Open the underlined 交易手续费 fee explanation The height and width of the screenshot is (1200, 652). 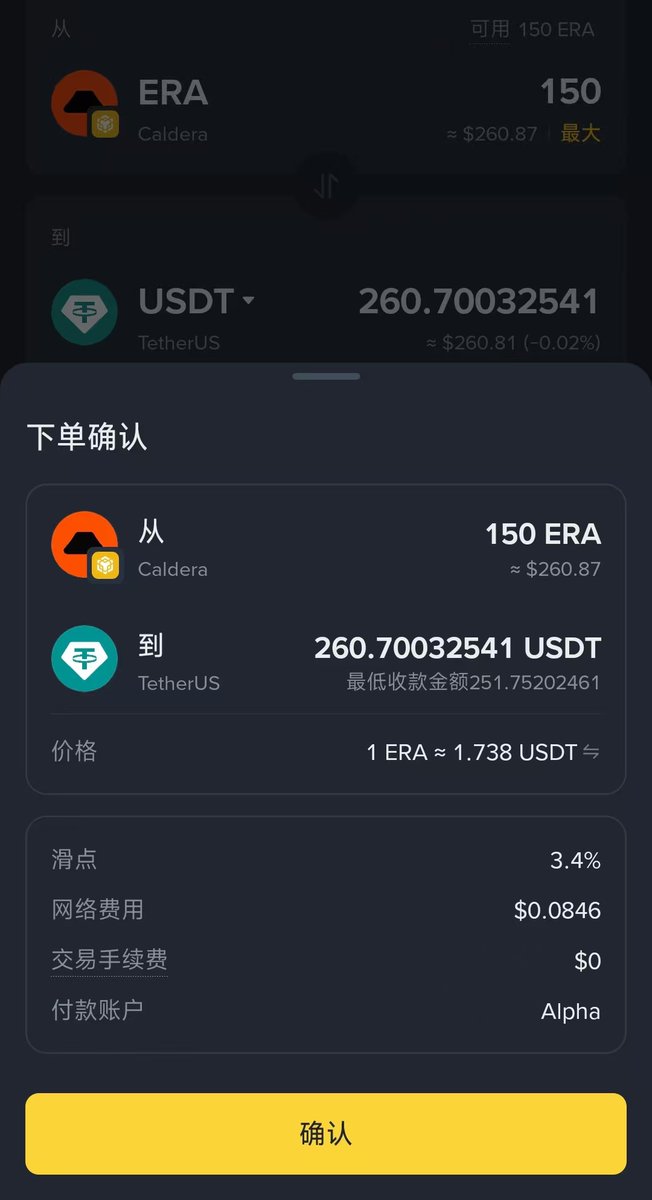[109, 960]
